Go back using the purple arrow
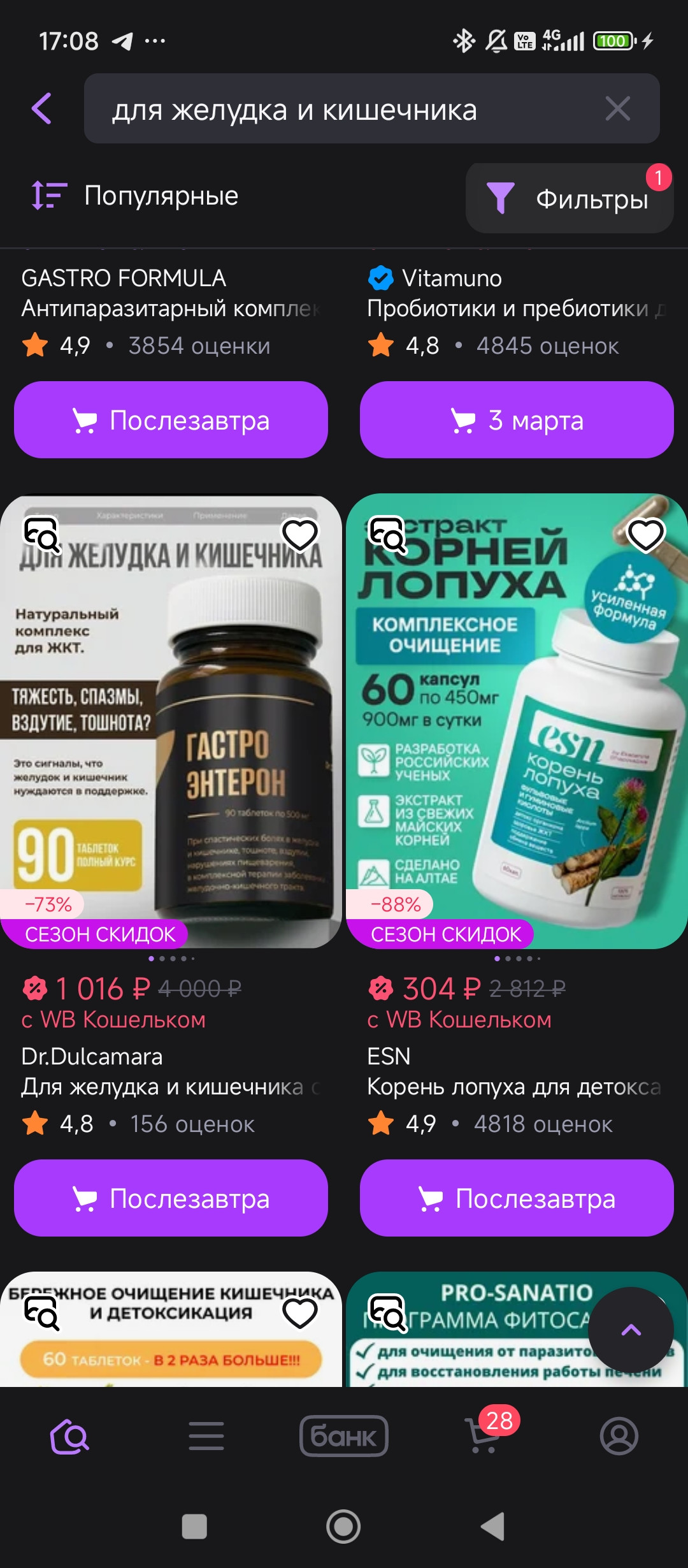Image resolution: width=688 pixels, height=1568 pixels. 42,108
